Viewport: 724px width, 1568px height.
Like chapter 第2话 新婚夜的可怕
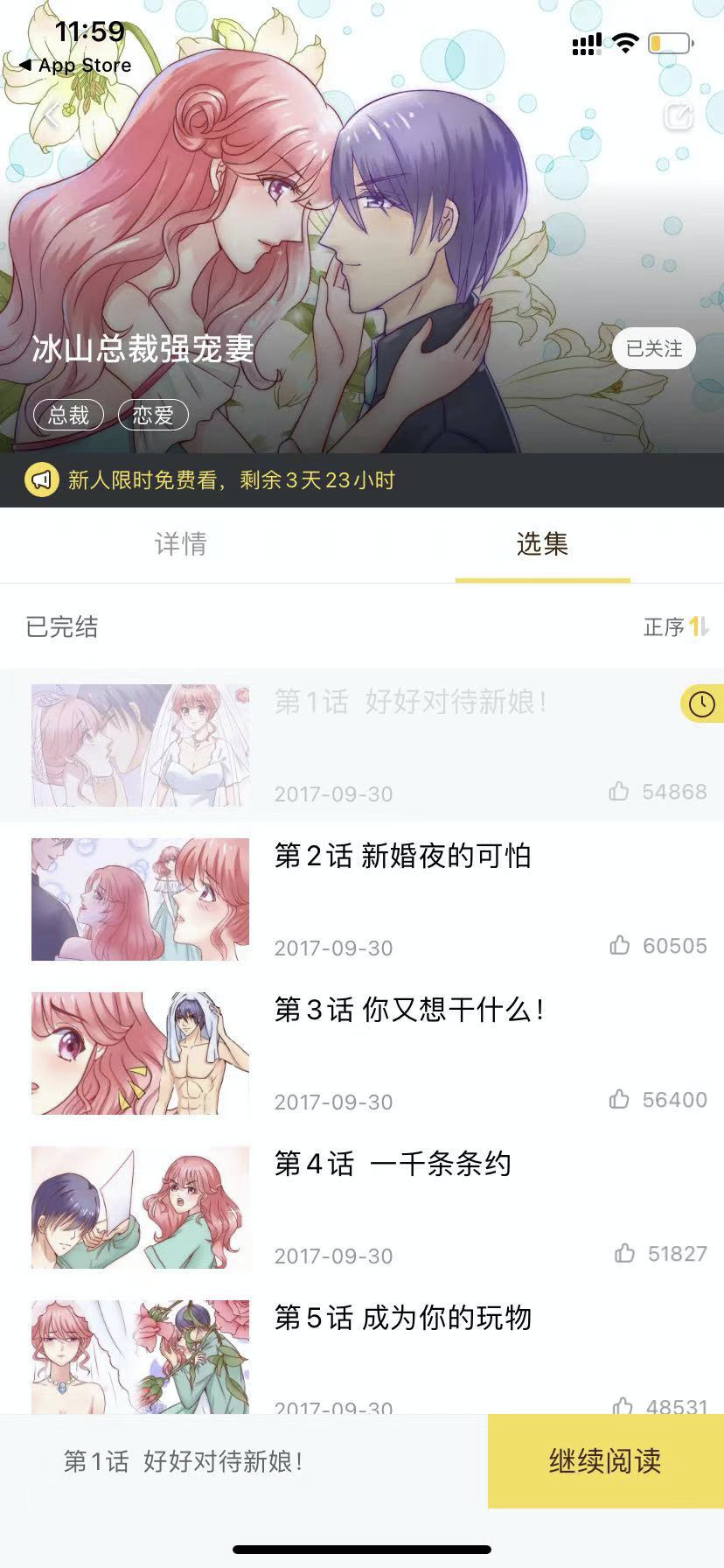[x=620, y=945]
